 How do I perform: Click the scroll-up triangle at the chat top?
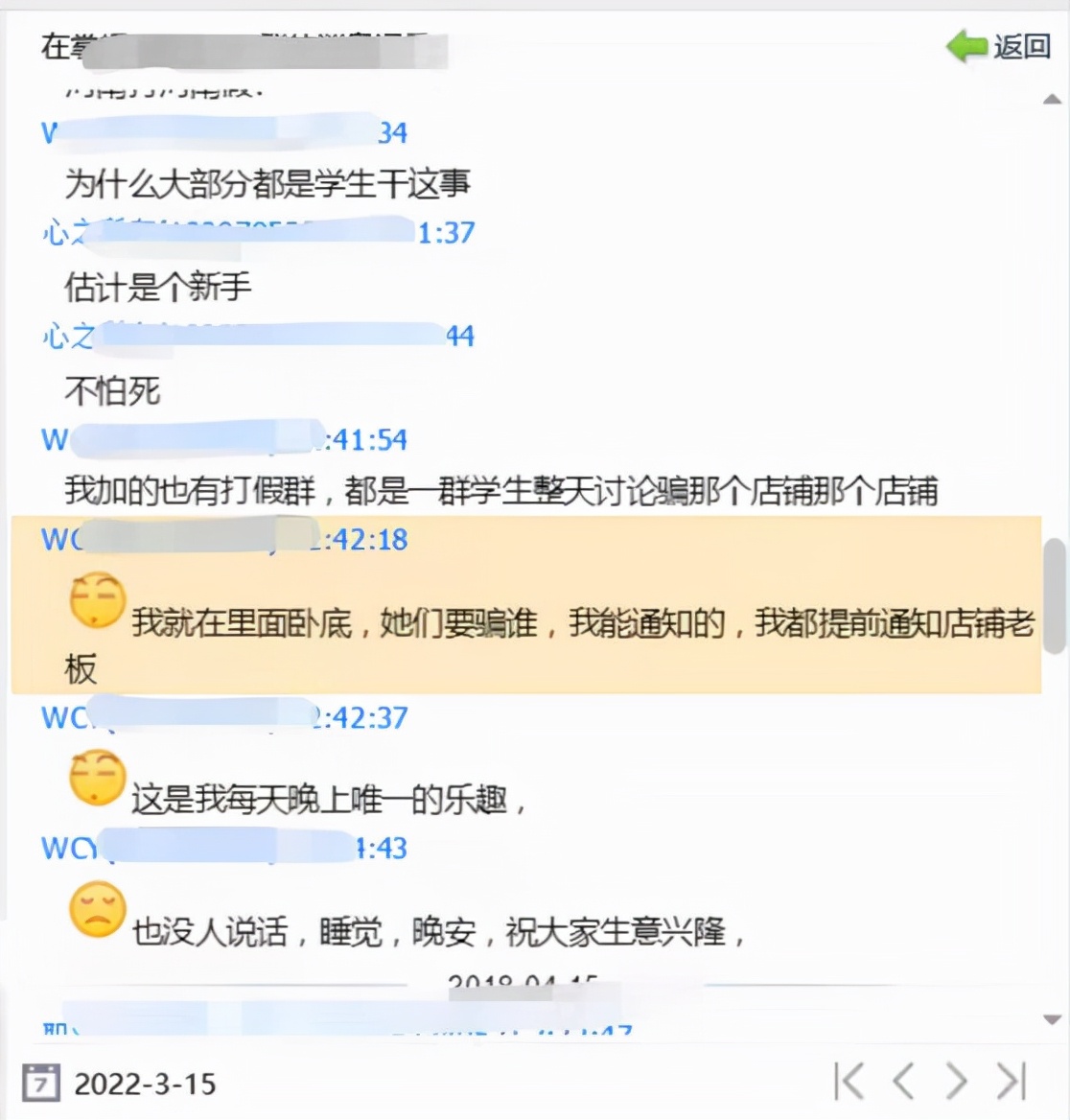pos(1053,99)
